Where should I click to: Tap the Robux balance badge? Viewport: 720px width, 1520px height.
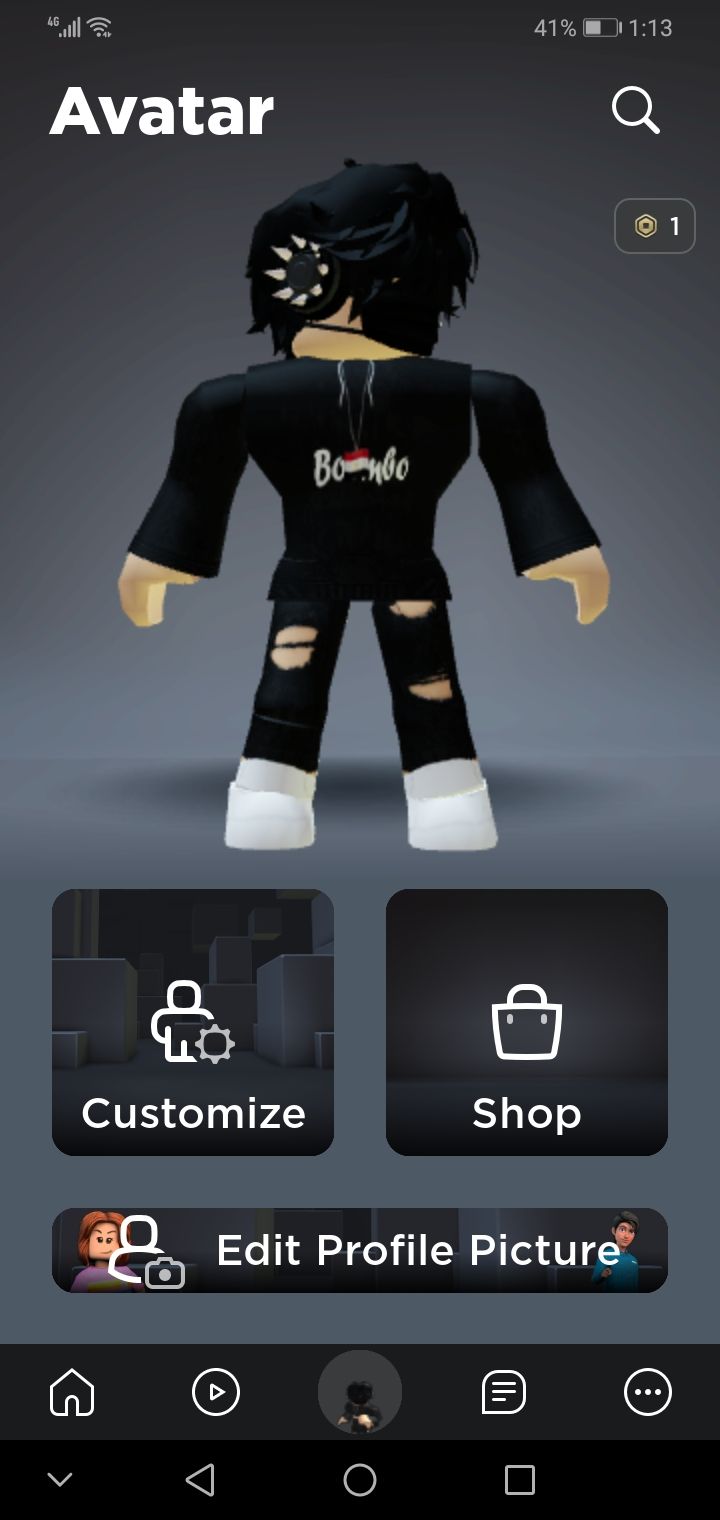(x=655, y=227)
